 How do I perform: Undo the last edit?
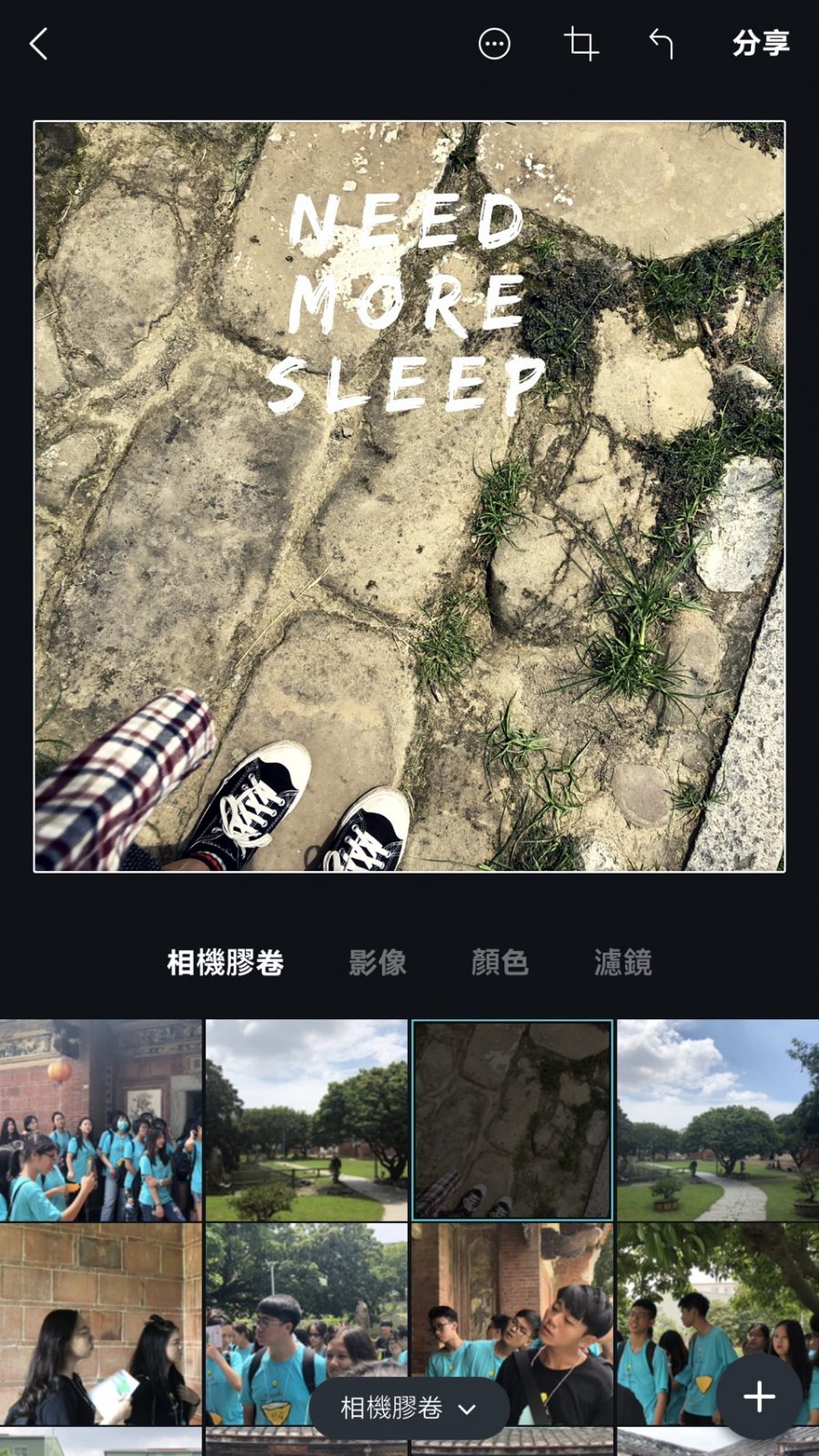click(662, 44)
